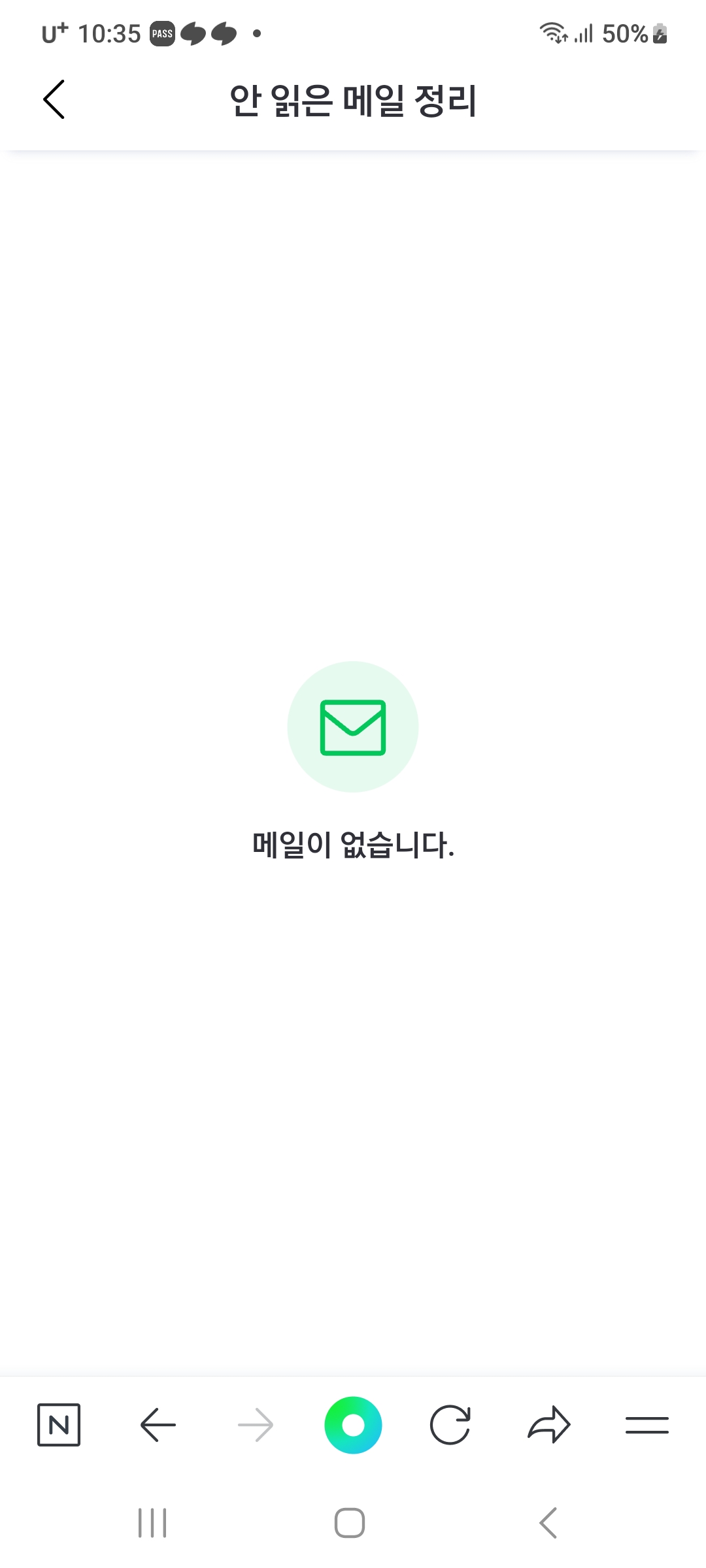Open the browser menu lines

(647, 1424)
